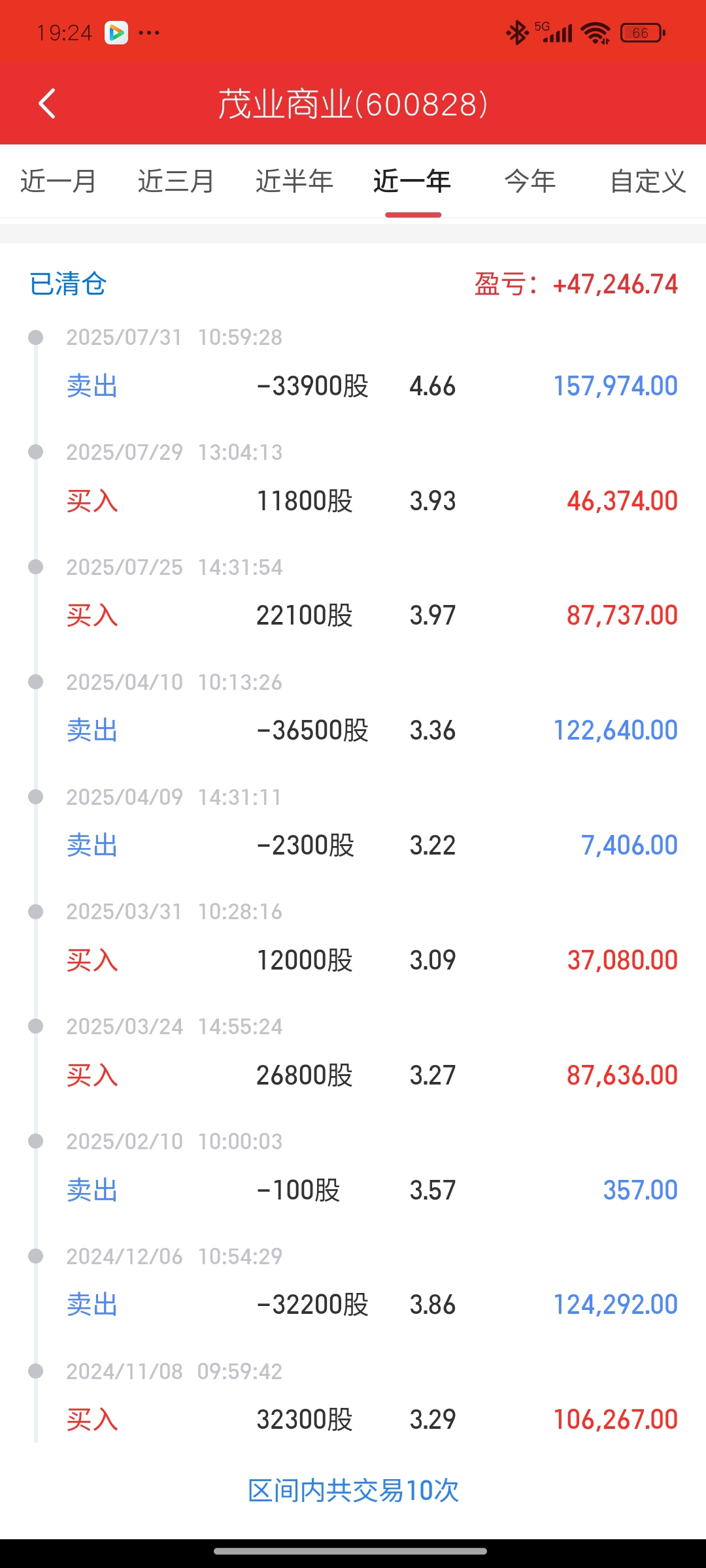This screenshot has height=1568, width=706.
Task: Switch to the 近三月 tab
Action: pyautogui.click(x=176, y=181)
